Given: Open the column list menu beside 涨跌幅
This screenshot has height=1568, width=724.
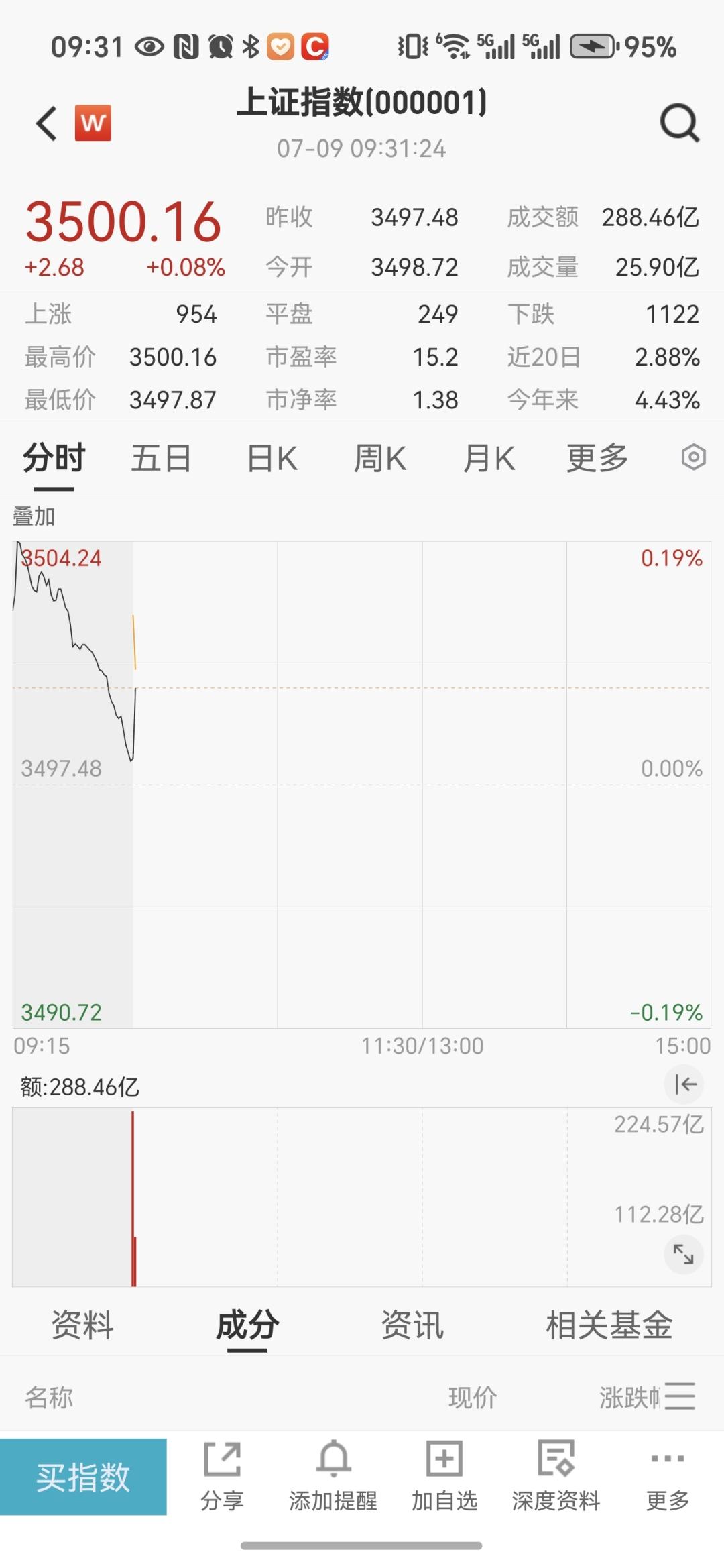Looking at the screenshot, I should tap(680, 1396).
